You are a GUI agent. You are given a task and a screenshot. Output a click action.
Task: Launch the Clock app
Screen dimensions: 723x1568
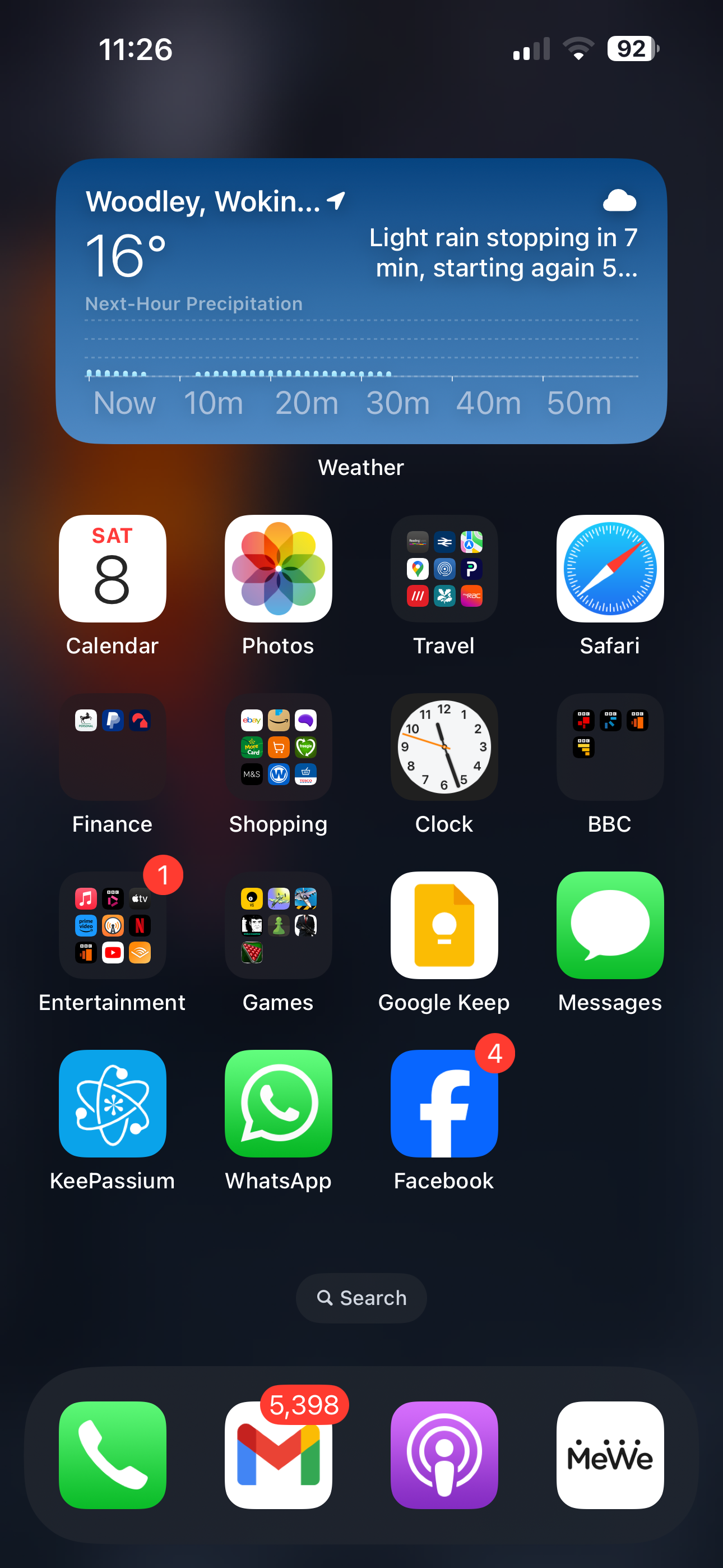[444, 747]
